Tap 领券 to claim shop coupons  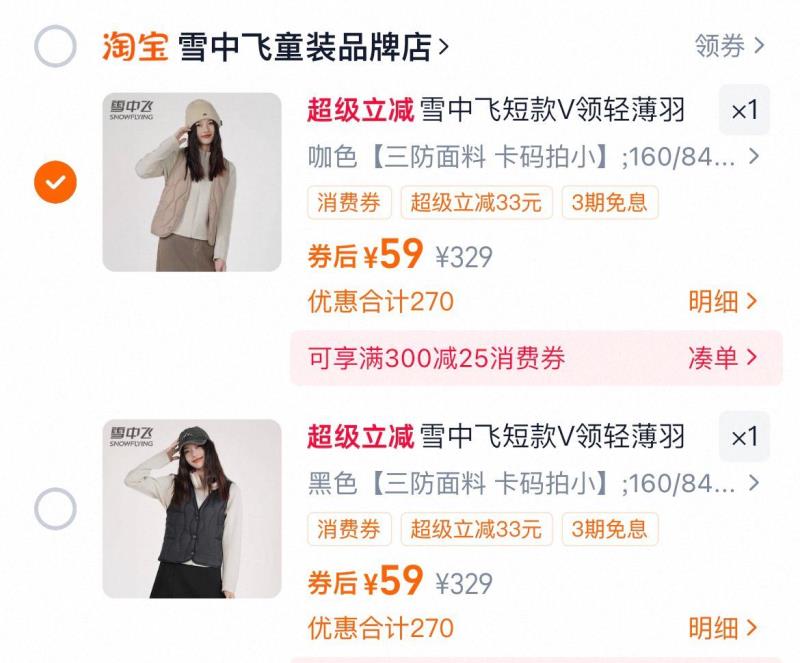click(729, 45)
